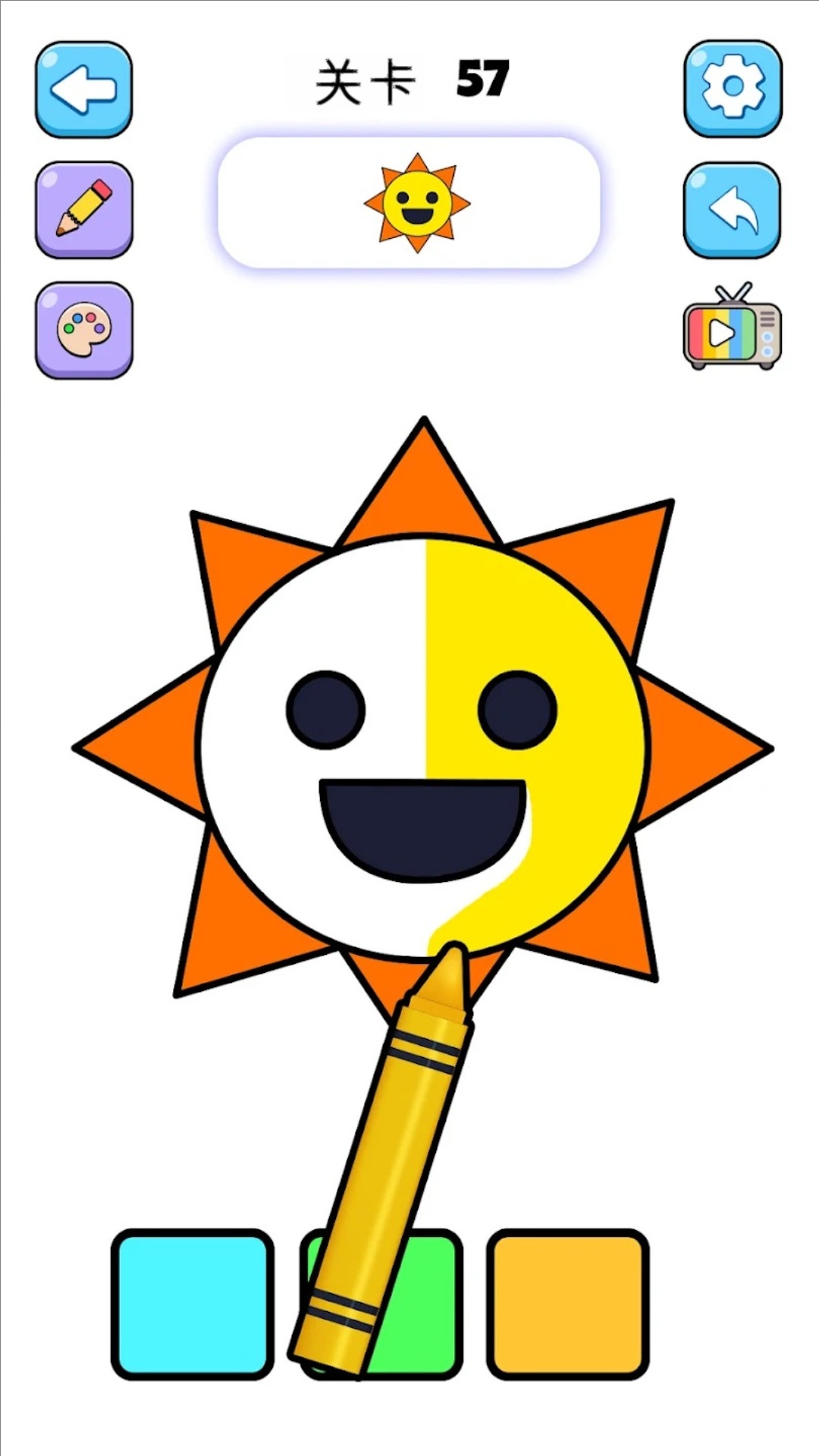Watch a reward video via the TV icon

pos(730,328)
